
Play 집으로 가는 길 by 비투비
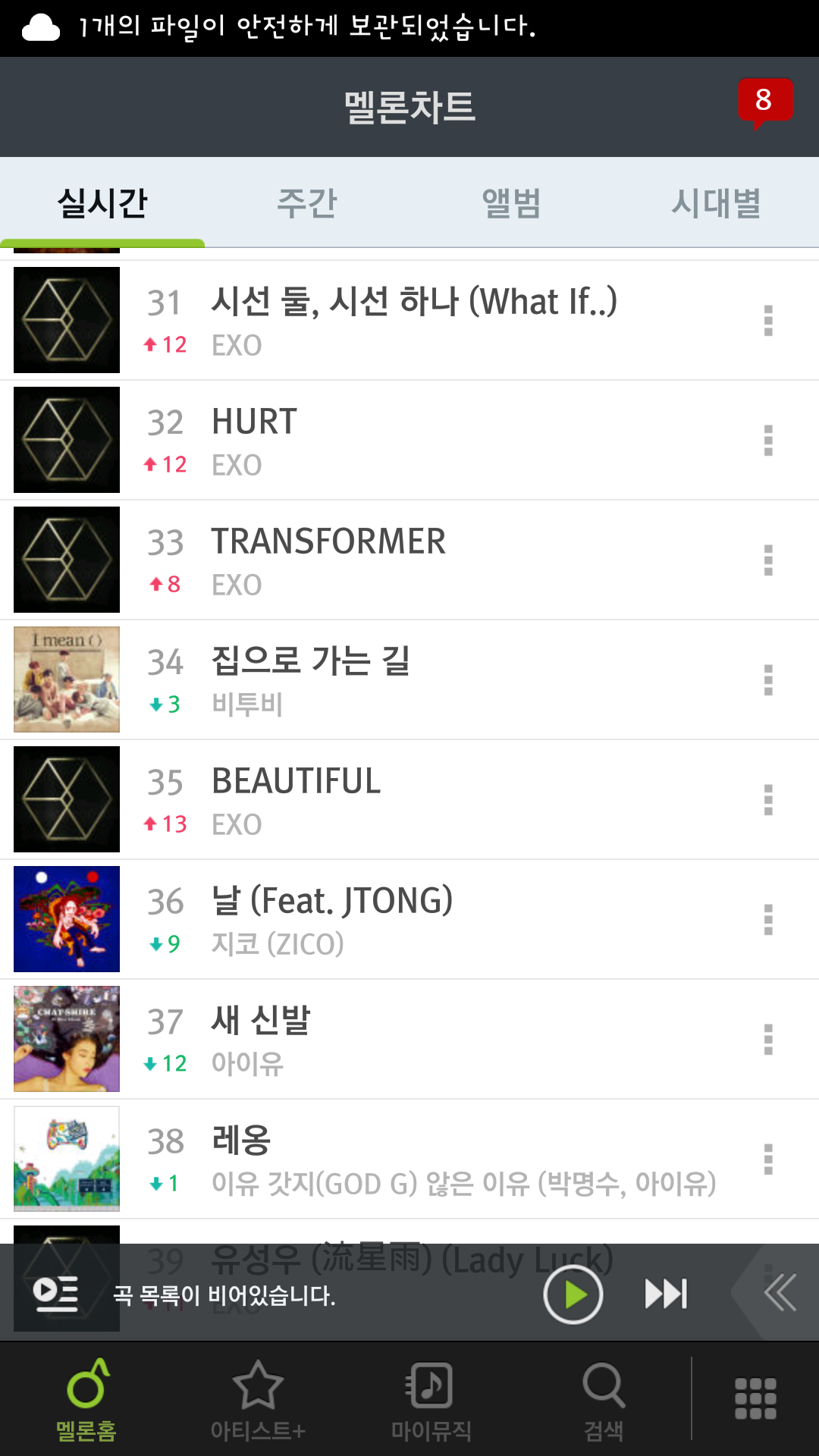coord(311,661)
